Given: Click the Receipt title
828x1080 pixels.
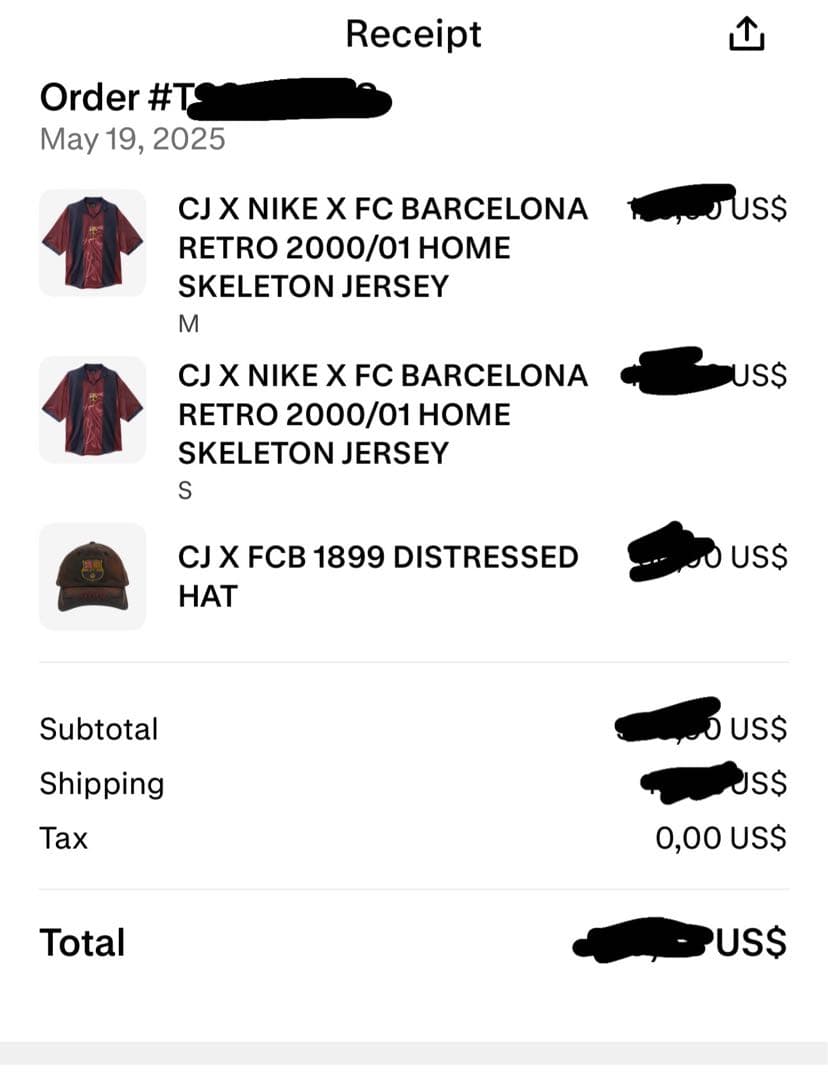Looking at the screenshot, I should pos(412,33).
